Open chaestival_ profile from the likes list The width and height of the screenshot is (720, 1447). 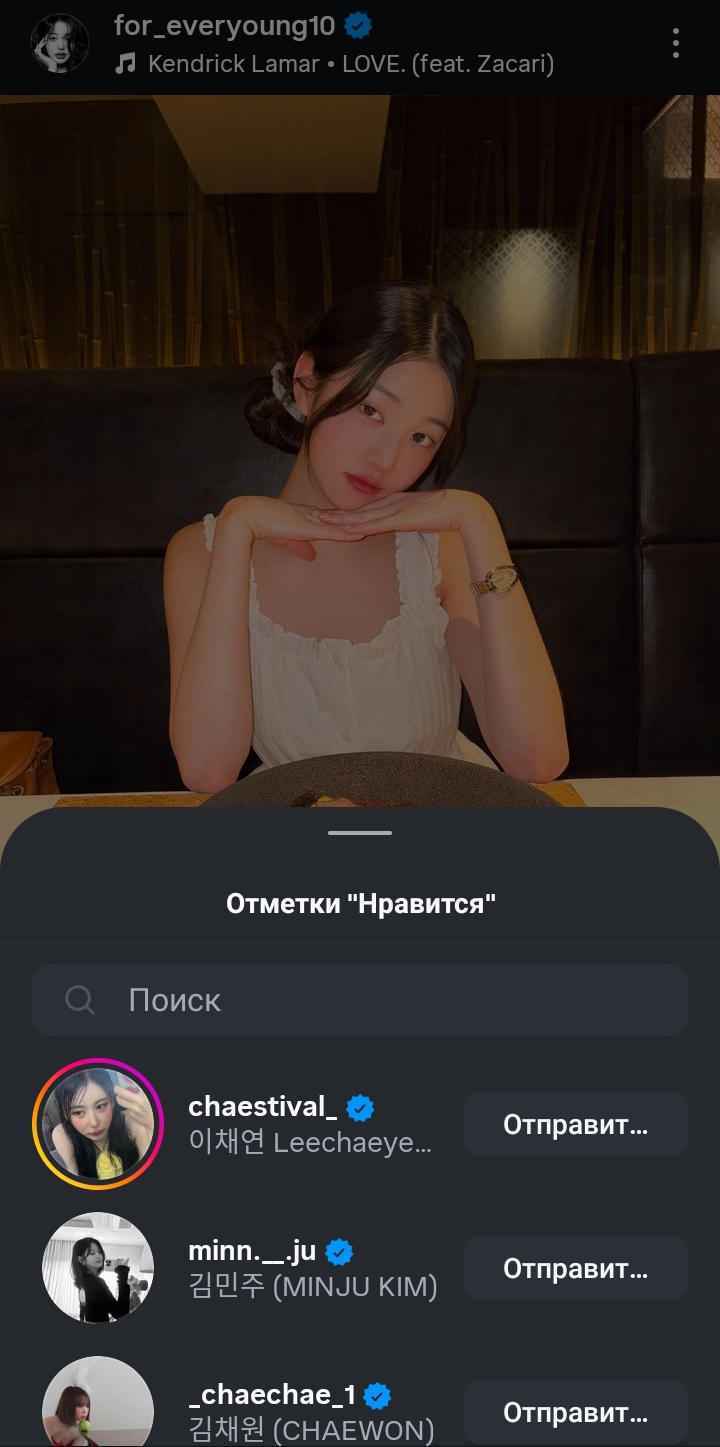click(310, 1124)
